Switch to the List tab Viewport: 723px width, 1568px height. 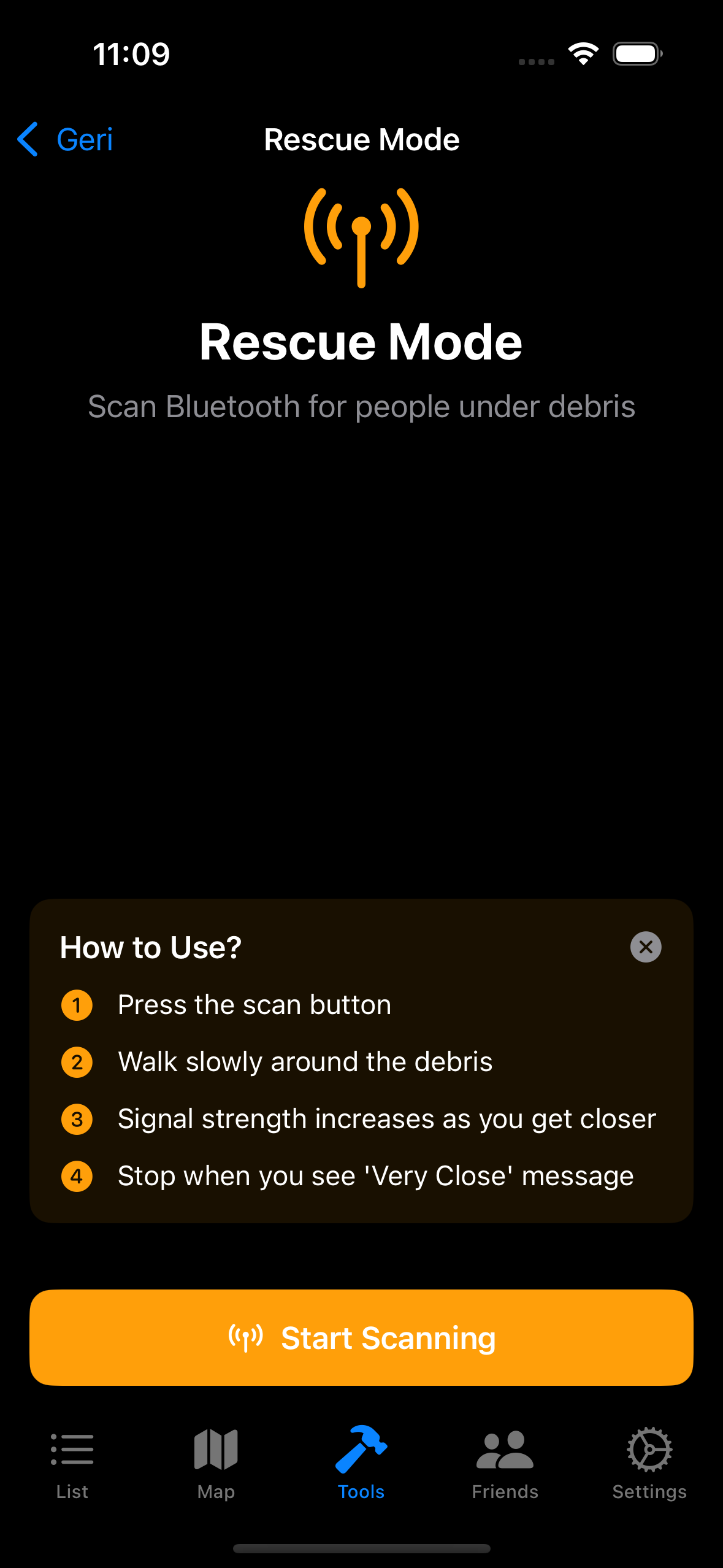tap(72, 1463)
